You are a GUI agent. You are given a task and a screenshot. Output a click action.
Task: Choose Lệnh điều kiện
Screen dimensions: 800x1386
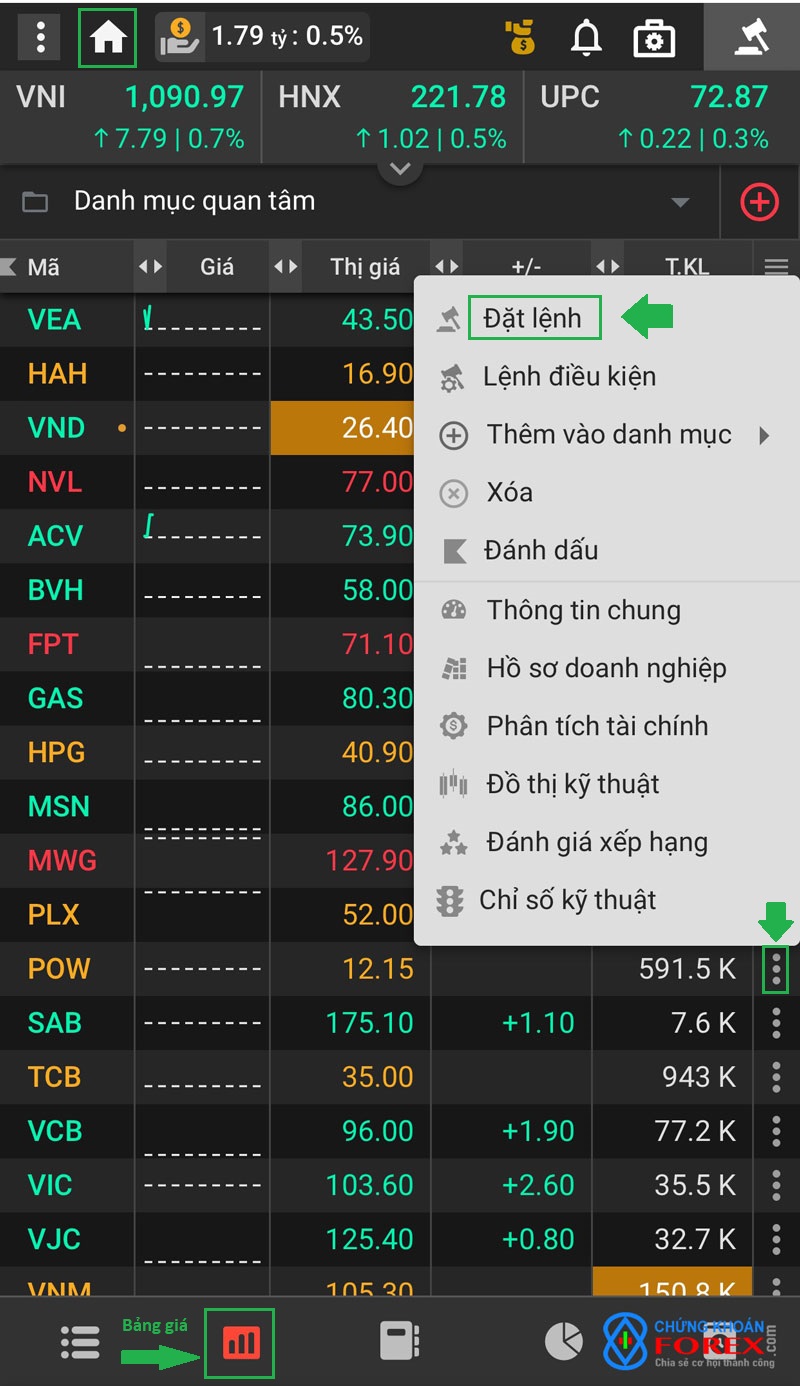pos(569,376)
